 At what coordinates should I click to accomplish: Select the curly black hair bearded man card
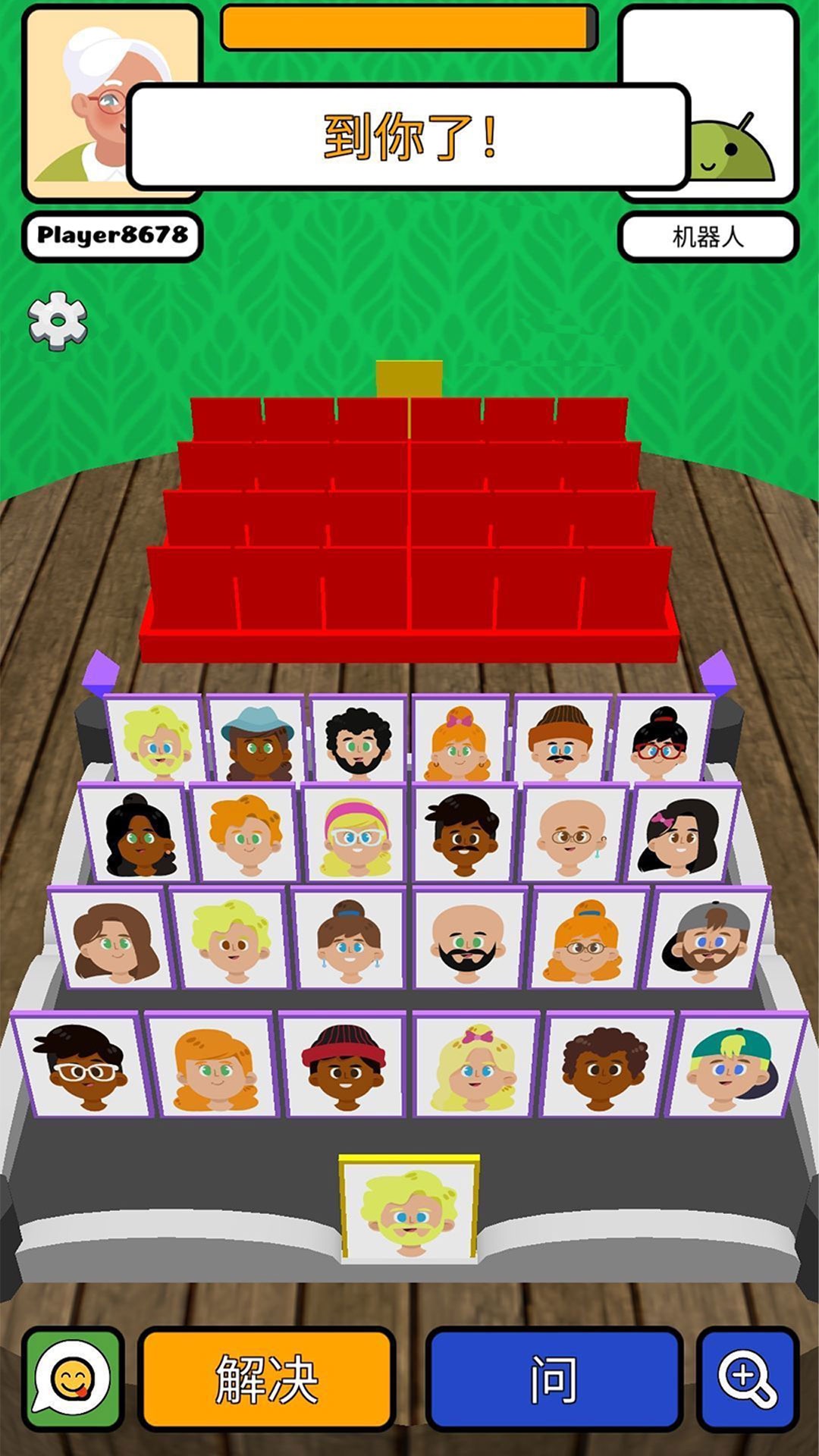[x=358, y=742]
